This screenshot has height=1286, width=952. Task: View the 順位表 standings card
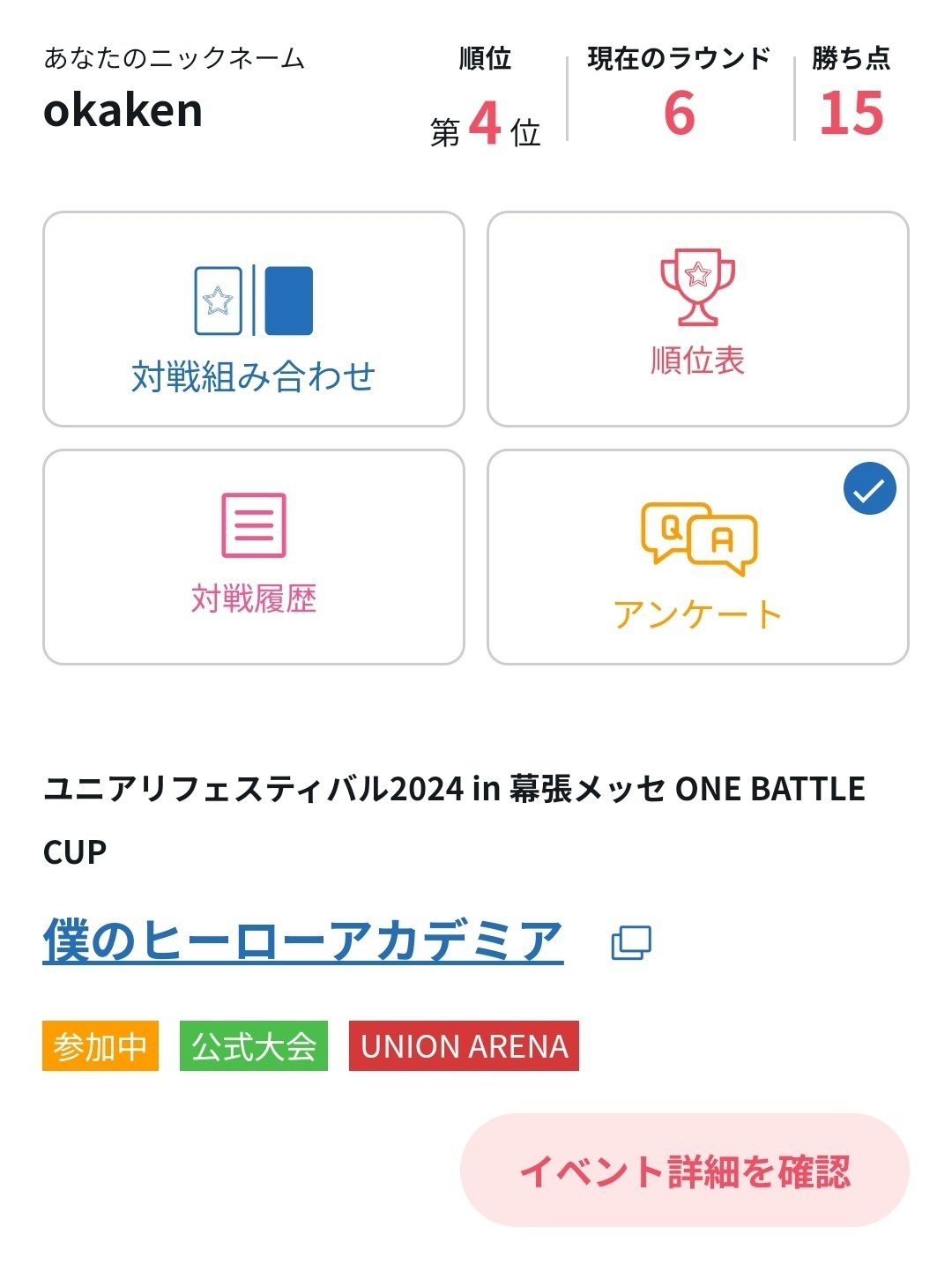[697, 319]
